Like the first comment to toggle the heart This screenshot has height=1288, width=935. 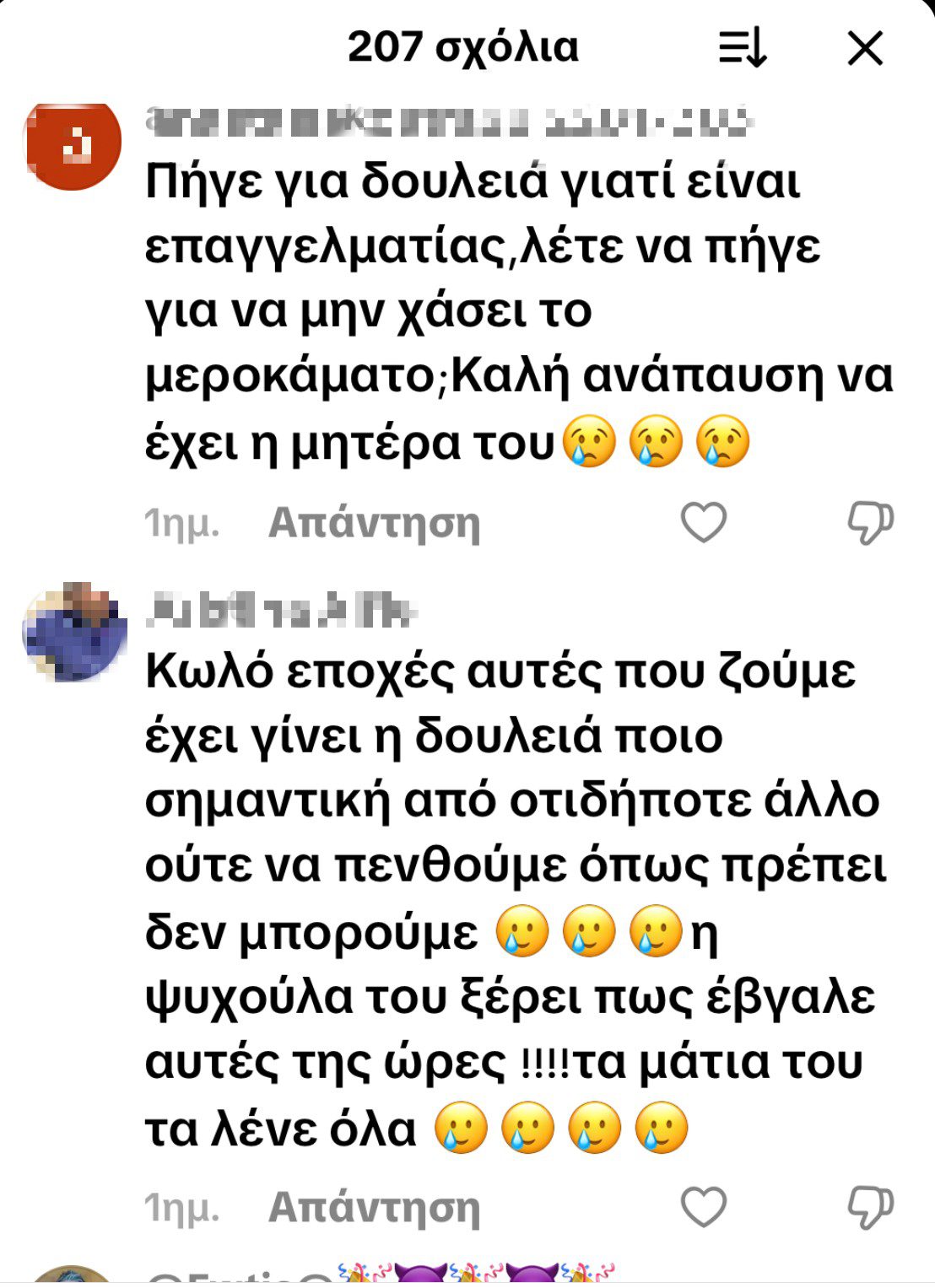coord(705,523)
